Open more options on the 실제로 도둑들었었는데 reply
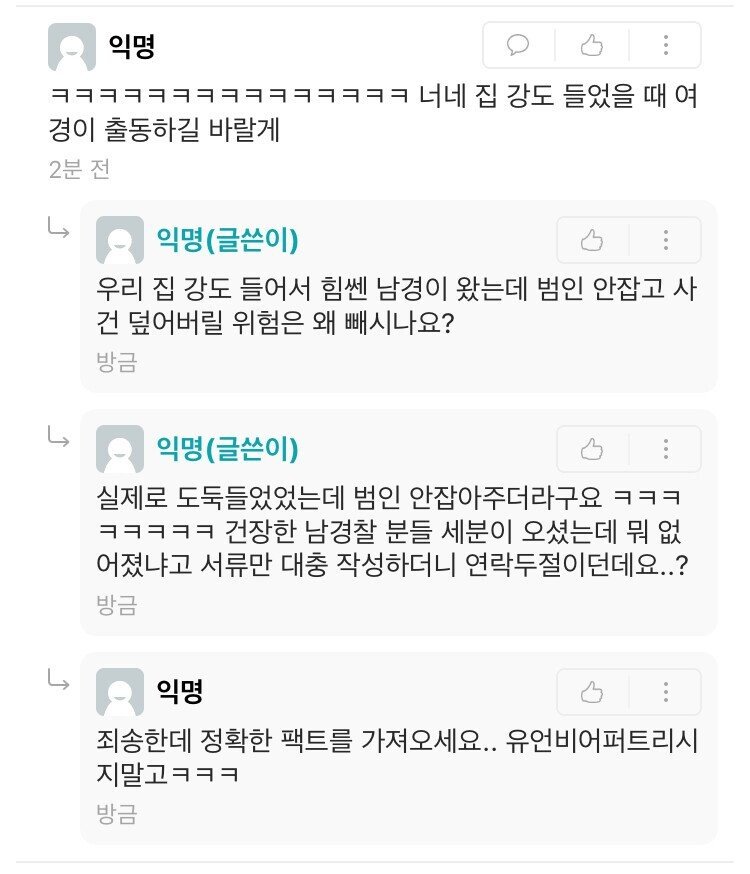The height and width of the screenshot is (874, 750). [x=665, y=449]
